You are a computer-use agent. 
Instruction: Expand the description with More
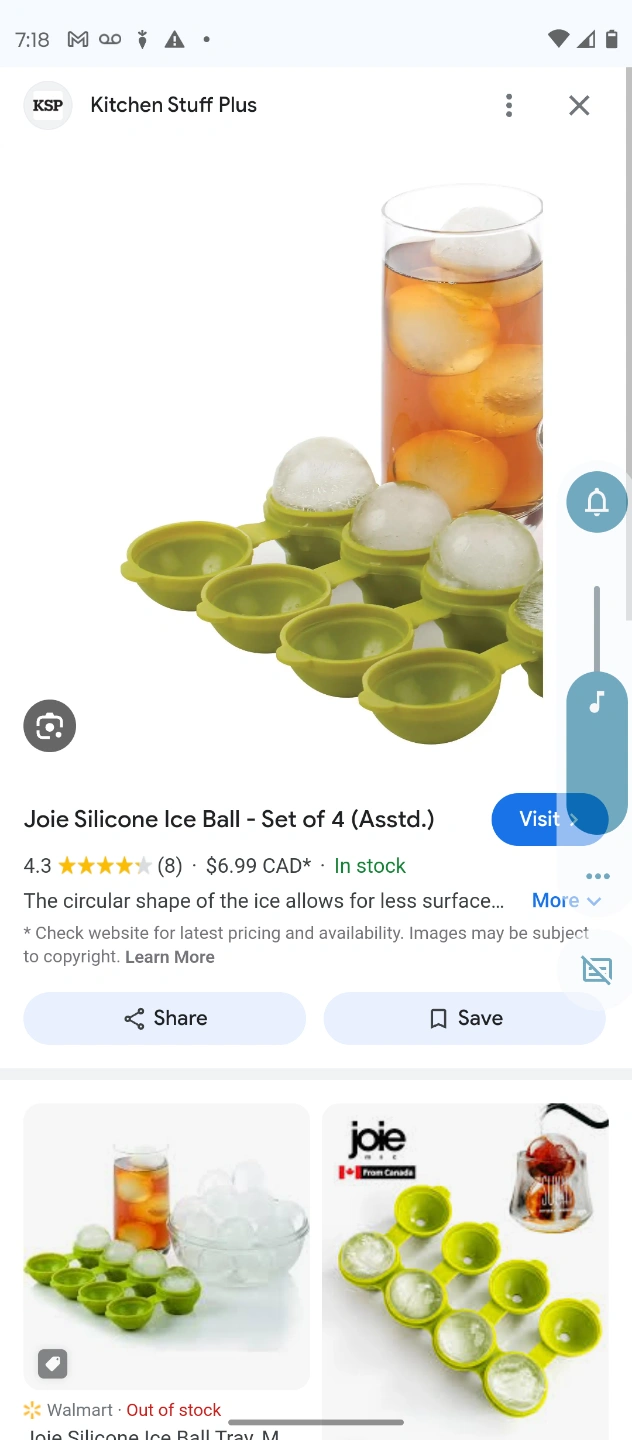point(555,901)
